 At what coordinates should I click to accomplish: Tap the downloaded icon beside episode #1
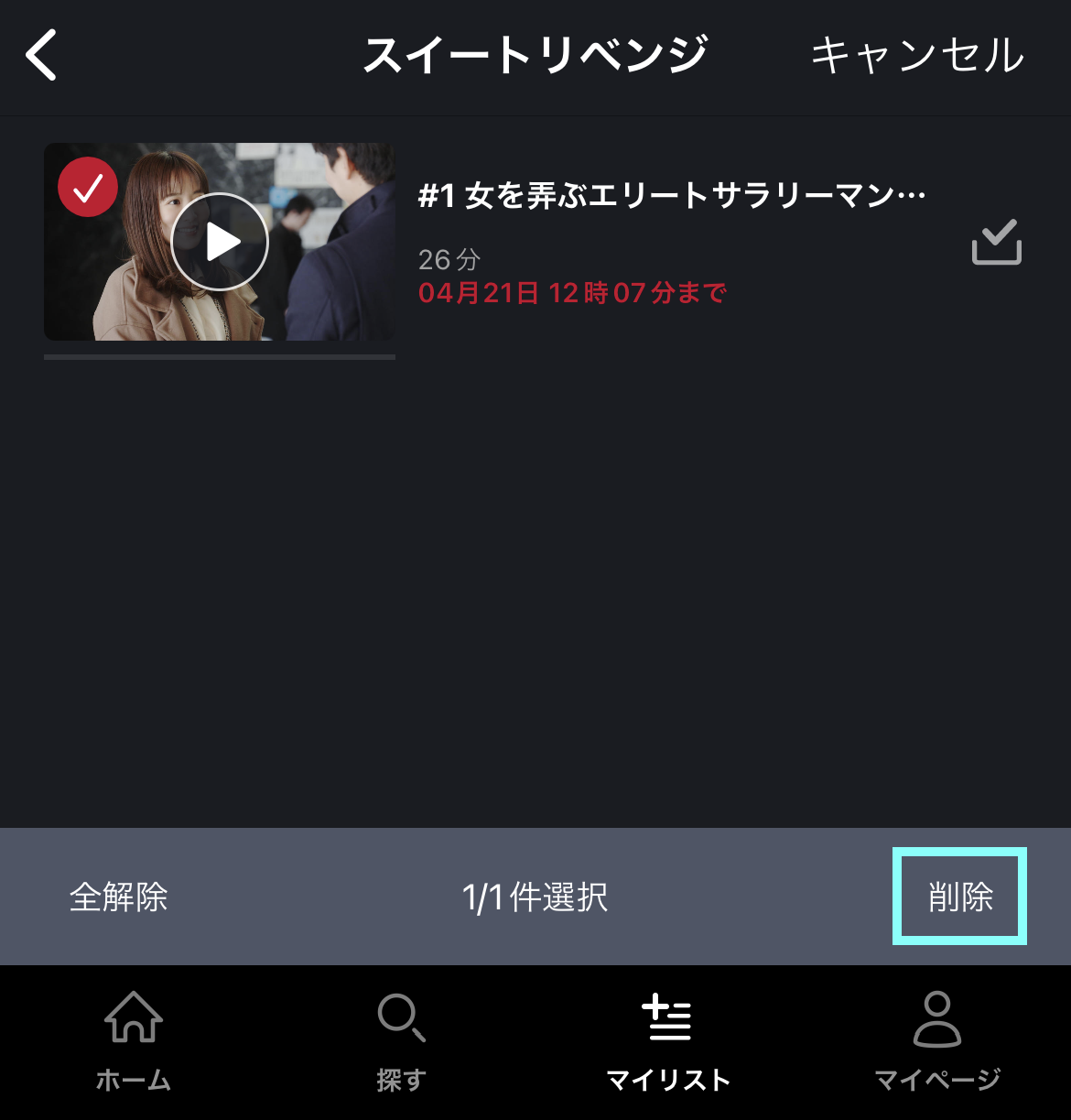[996, 243]
